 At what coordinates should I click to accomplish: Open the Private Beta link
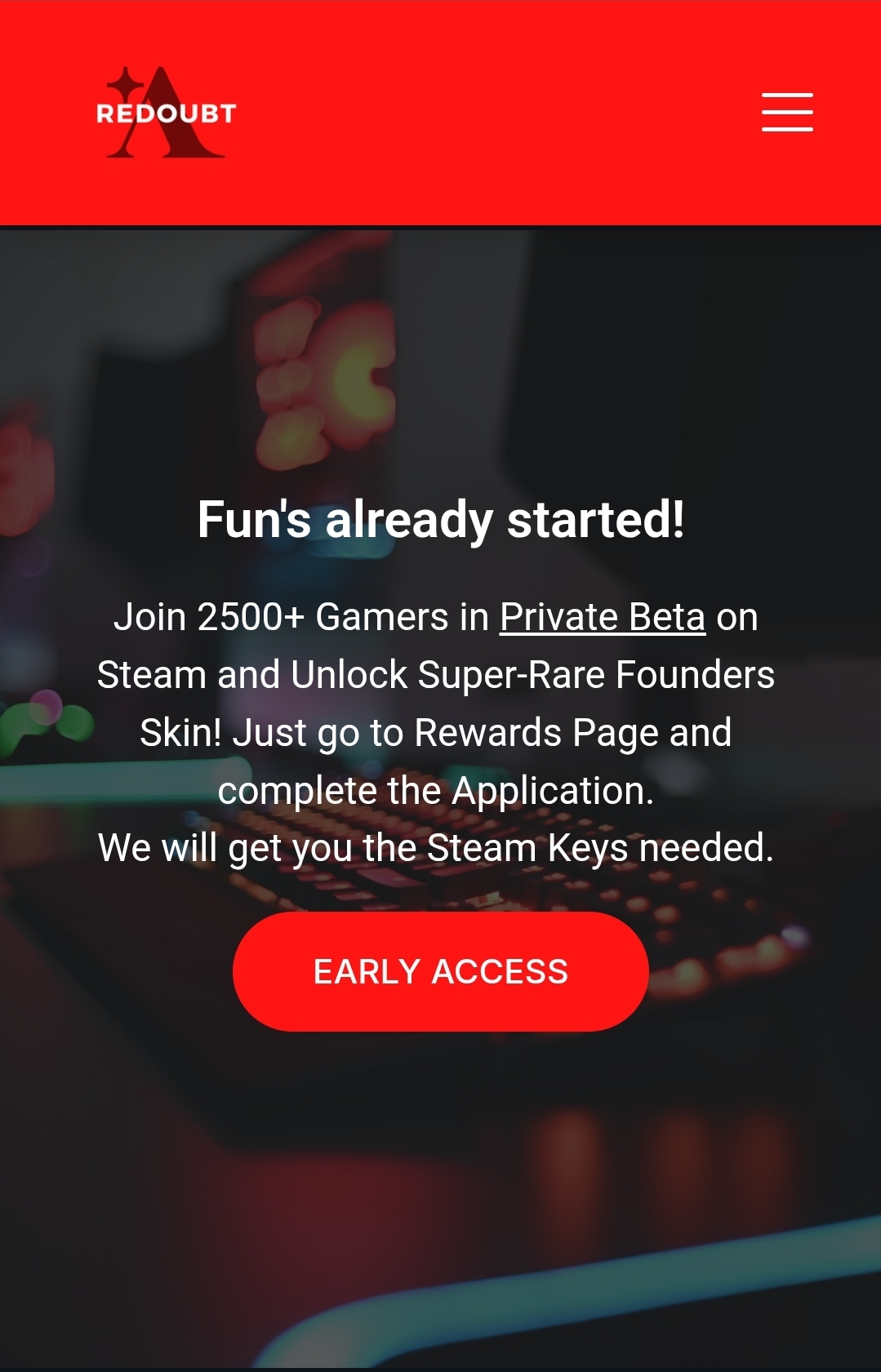[602, 617]
